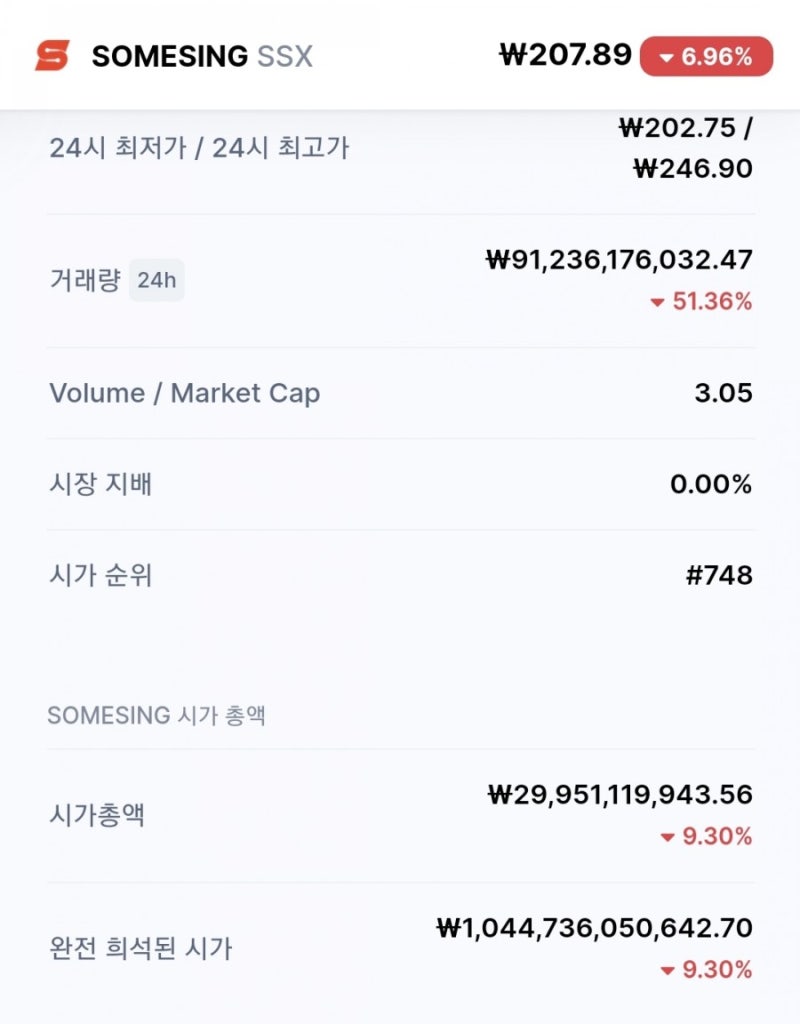This screenshot has width=800, height=1024.
Task: Select the 시장 지배 row
Action: pyautogui.click(x=400, y=484)
